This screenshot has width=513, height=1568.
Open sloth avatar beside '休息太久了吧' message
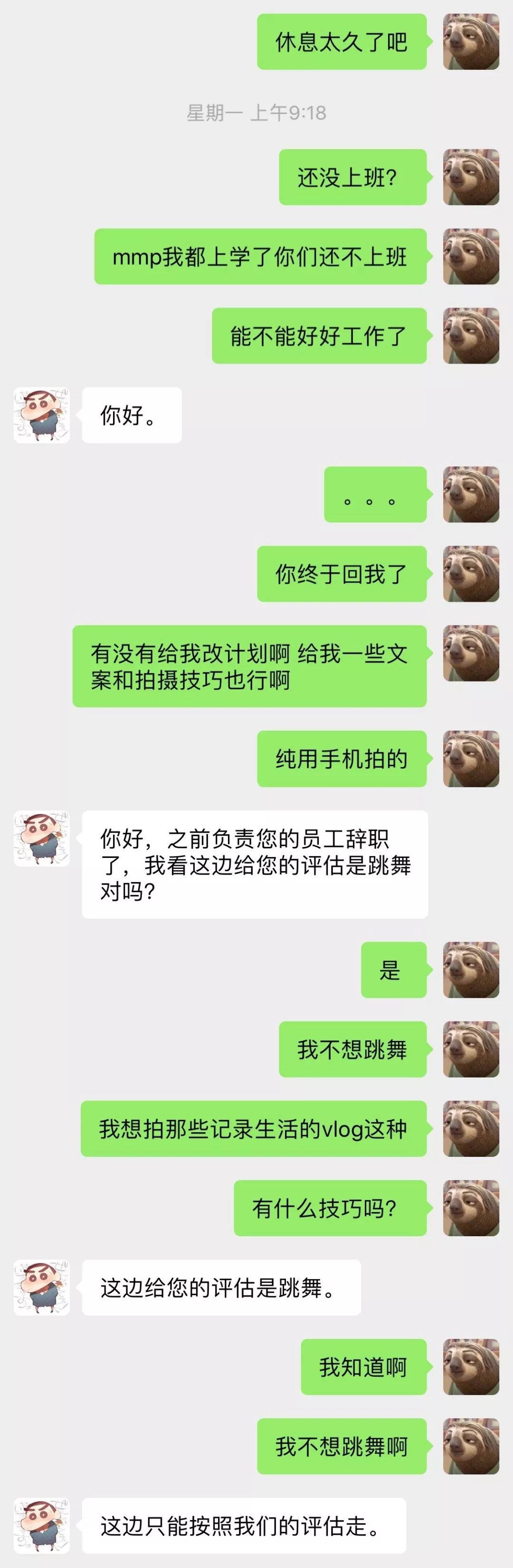pos(470,42)
